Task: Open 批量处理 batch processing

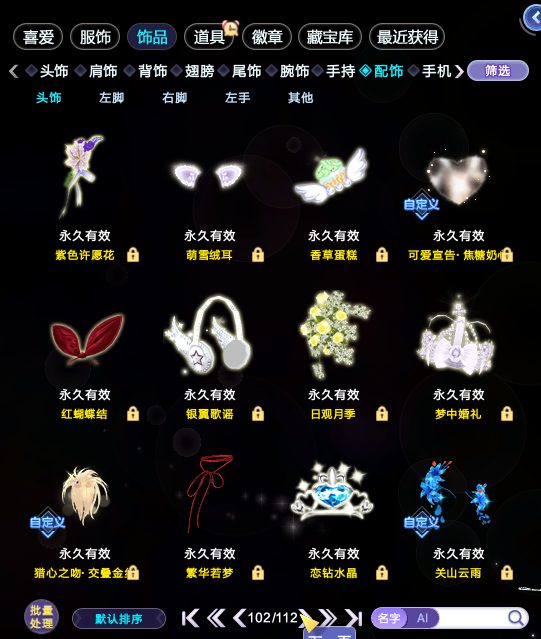Action: [x=41, y=617]
